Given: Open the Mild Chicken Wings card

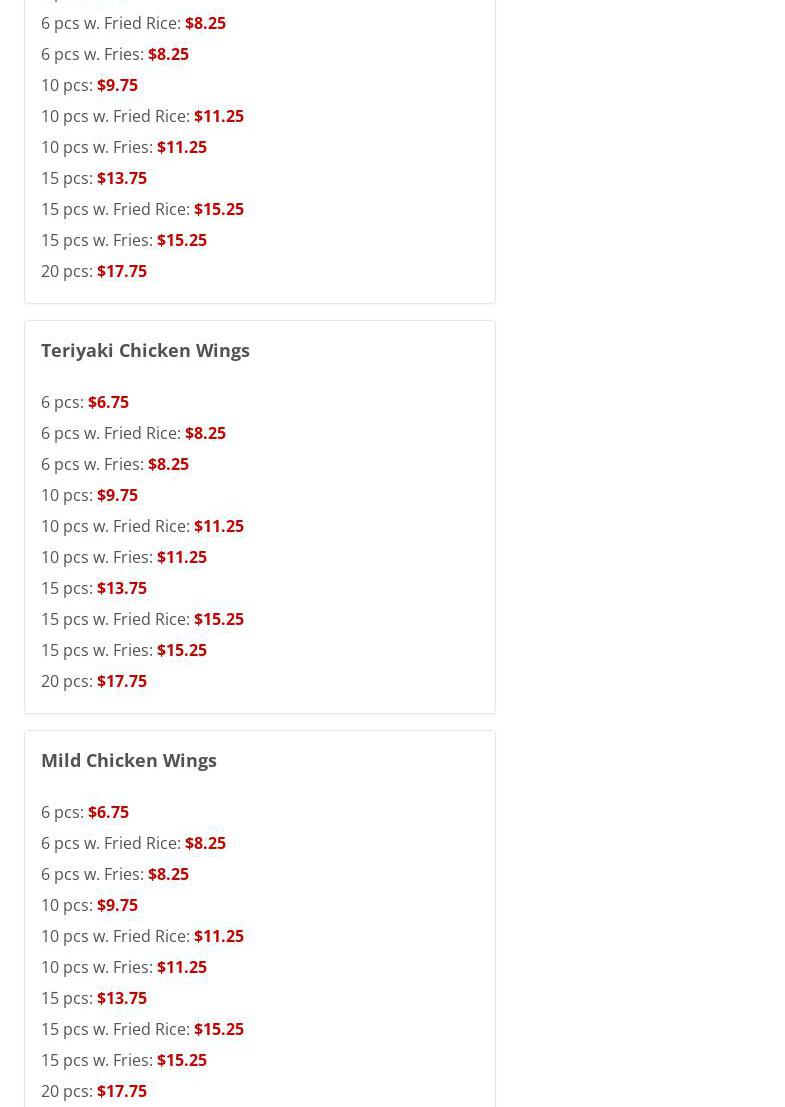Looking at the screenshot, I should (128, 760).
